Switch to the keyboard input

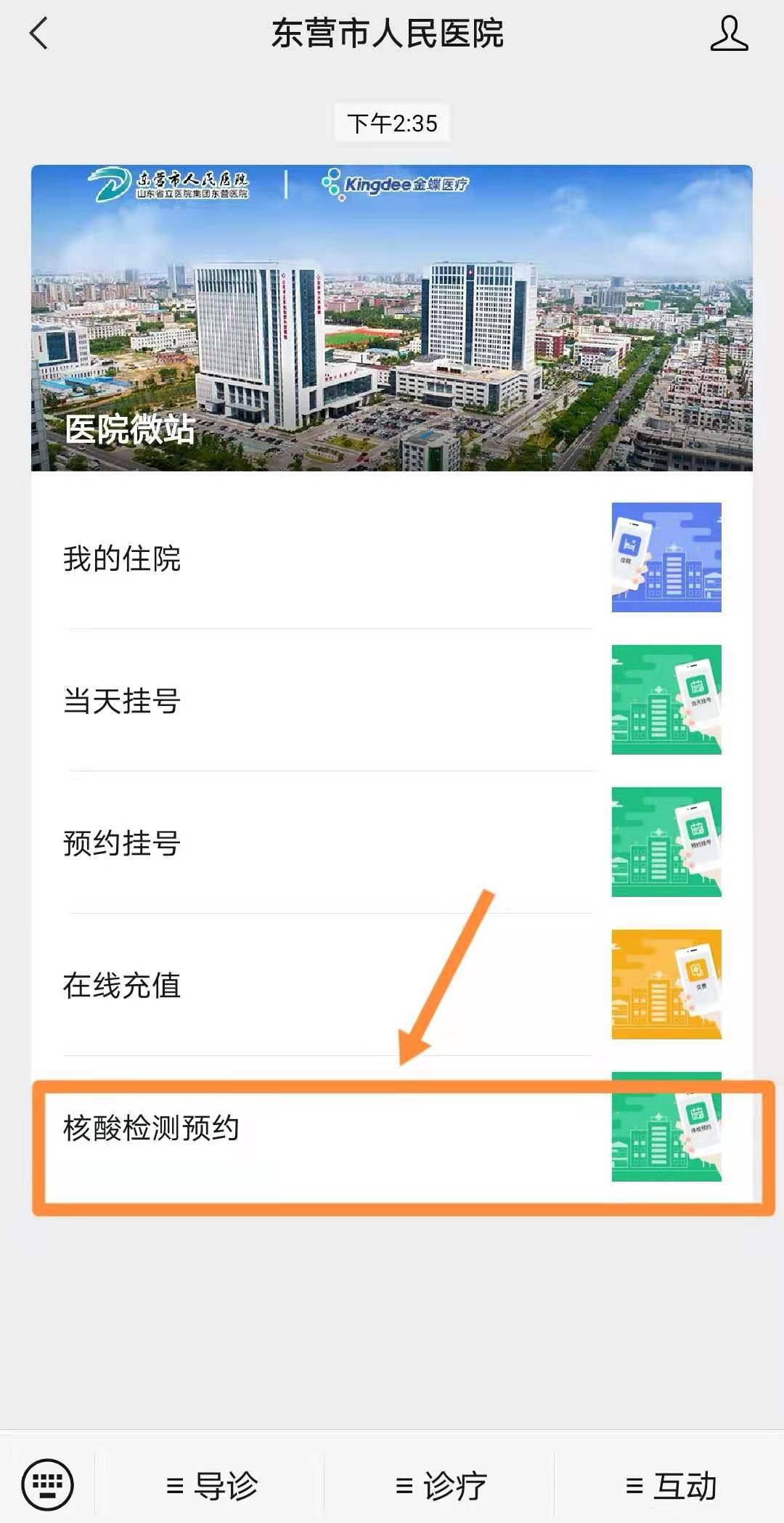(x=48, y=1484)
